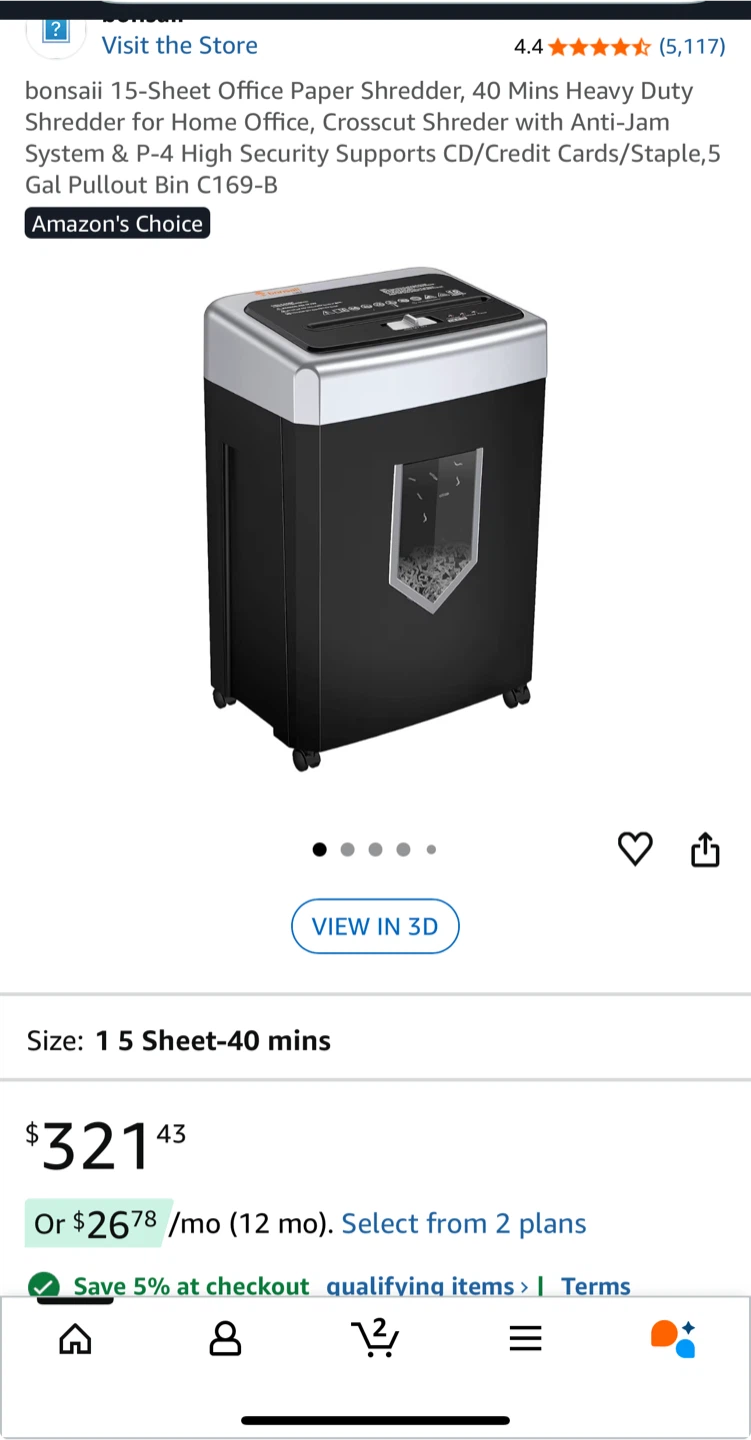Open the Visit the Store link
This screenshot has height=1440, width=751.
click(x=179, y=46)
